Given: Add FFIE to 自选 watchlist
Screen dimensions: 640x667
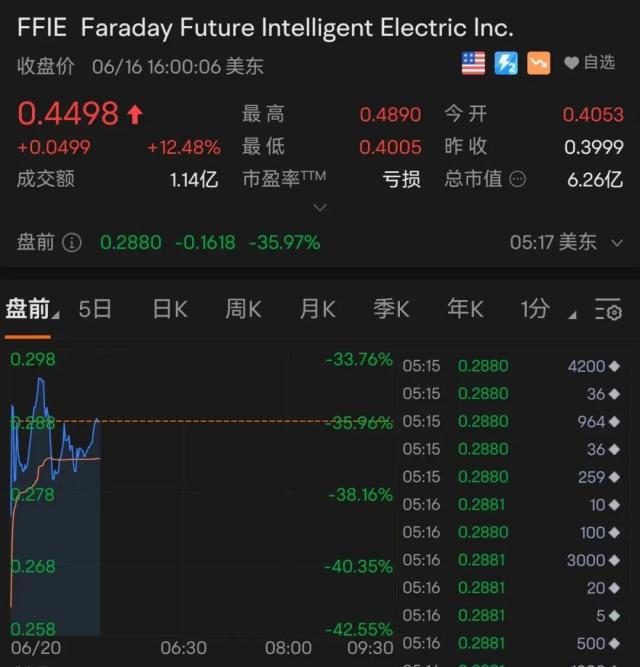Looking at the screenshot, I should click(590, 63).
